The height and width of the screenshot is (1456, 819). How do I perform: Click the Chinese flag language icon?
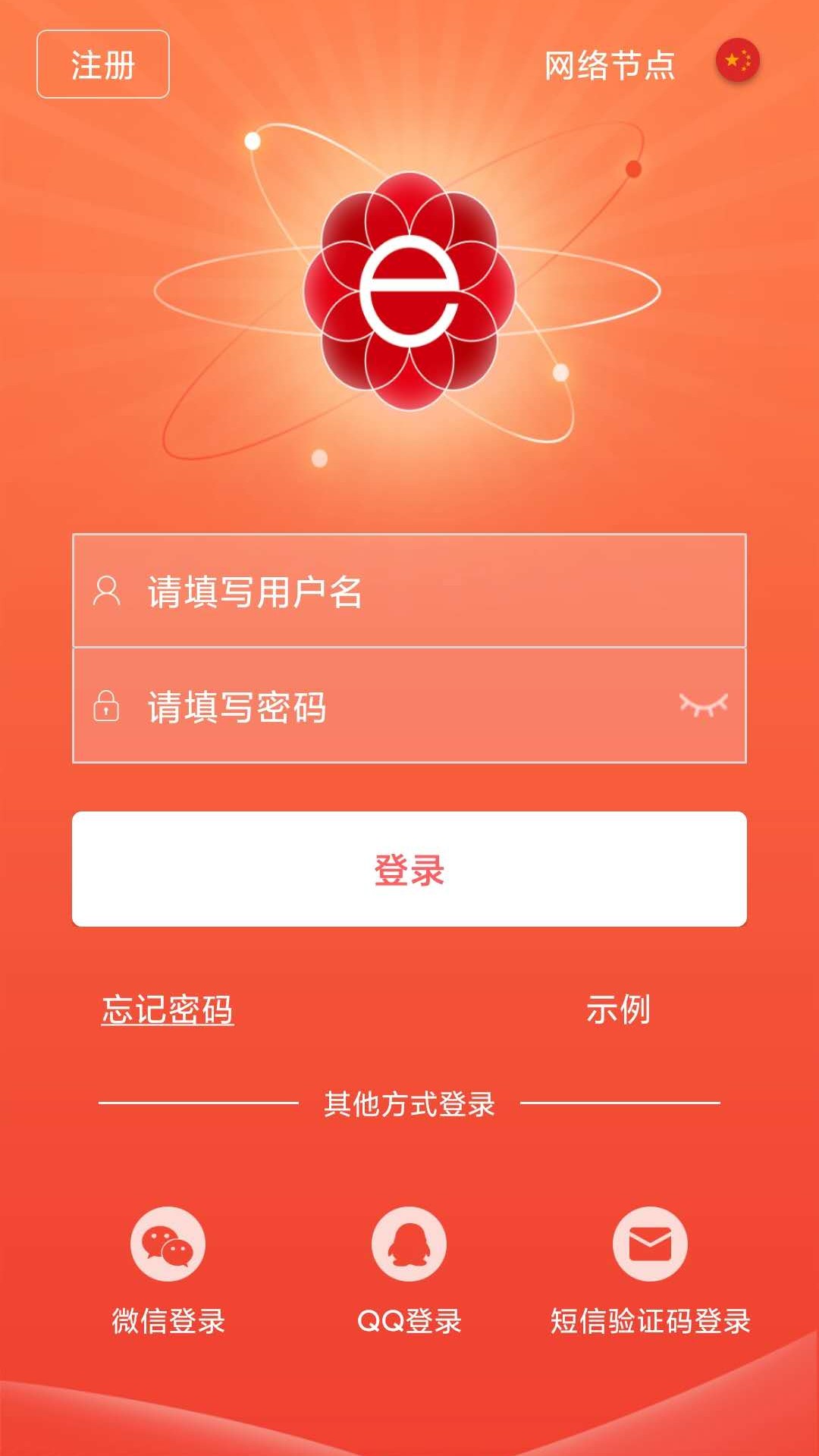738,59
